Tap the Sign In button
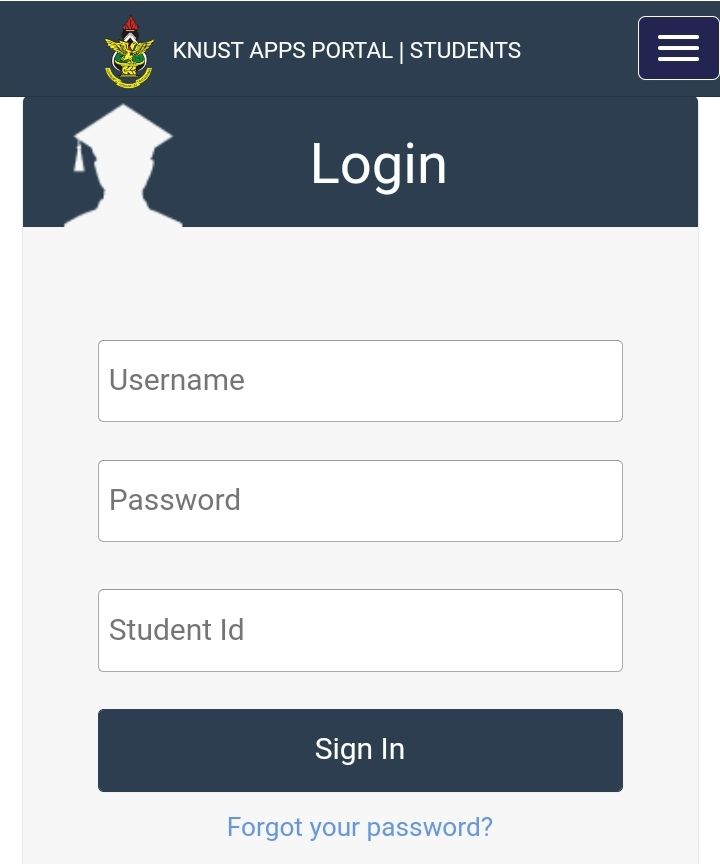The height and width of the screenshot is (864, 720). coord(360,750)
